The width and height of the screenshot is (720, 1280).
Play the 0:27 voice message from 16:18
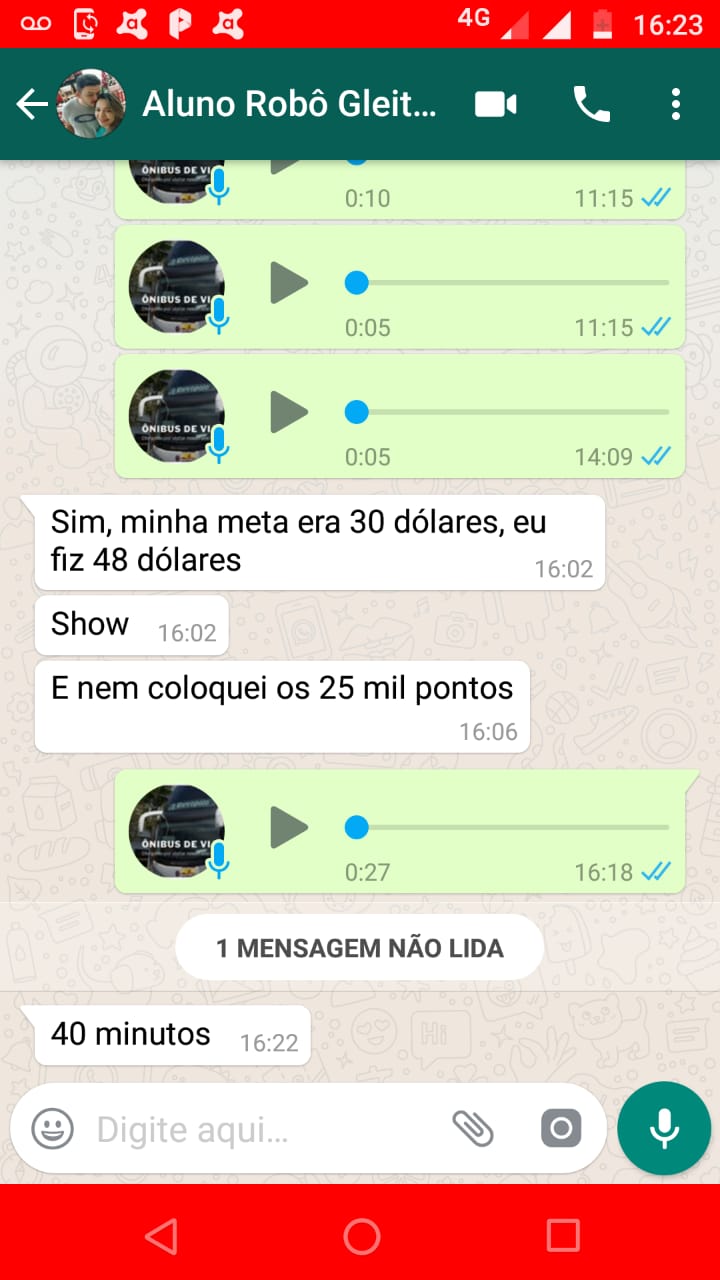point(289,827)
